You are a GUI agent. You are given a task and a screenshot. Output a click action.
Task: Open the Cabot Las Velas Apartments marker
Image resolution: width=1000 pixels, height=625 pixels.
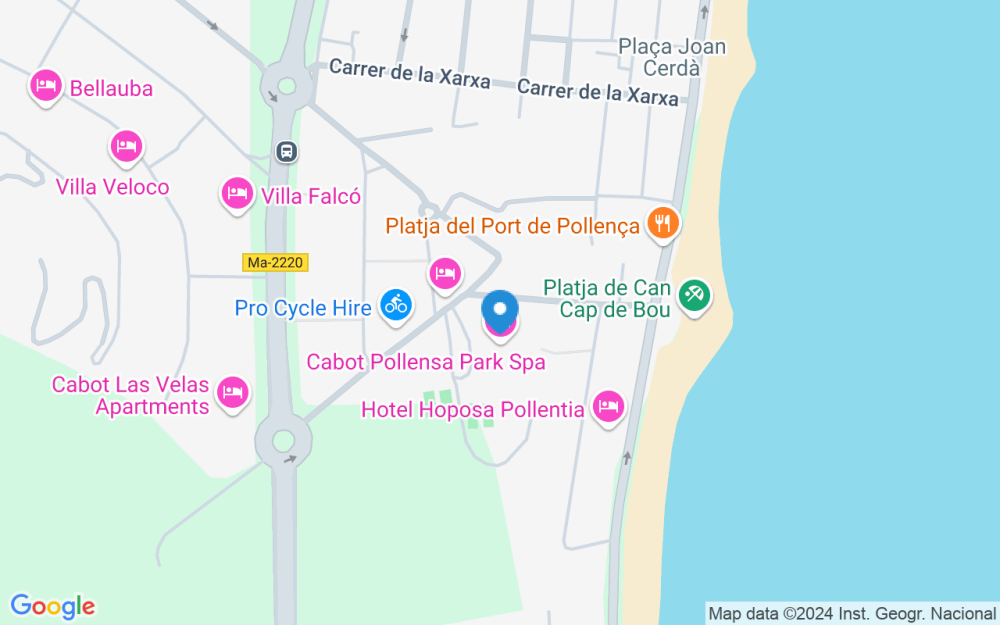point(233,392)
